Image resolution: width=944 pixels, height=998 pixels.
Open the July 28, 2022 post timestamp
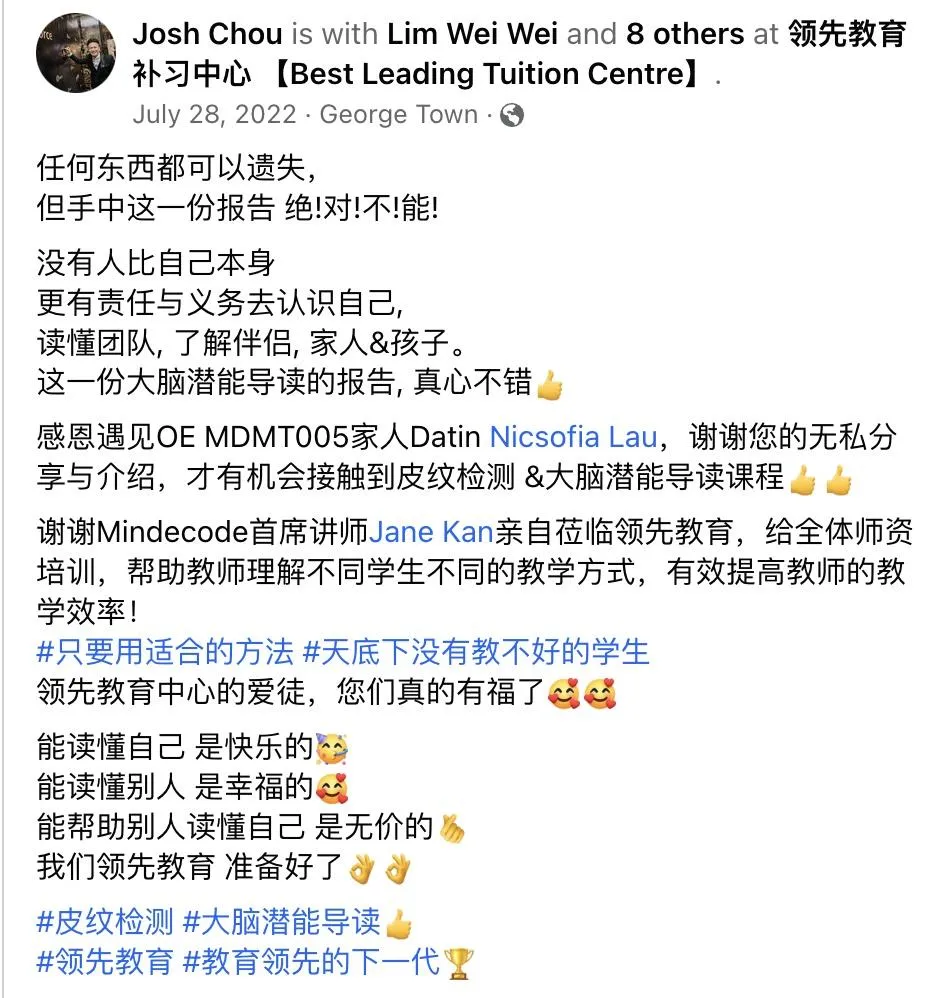point(214,115)
